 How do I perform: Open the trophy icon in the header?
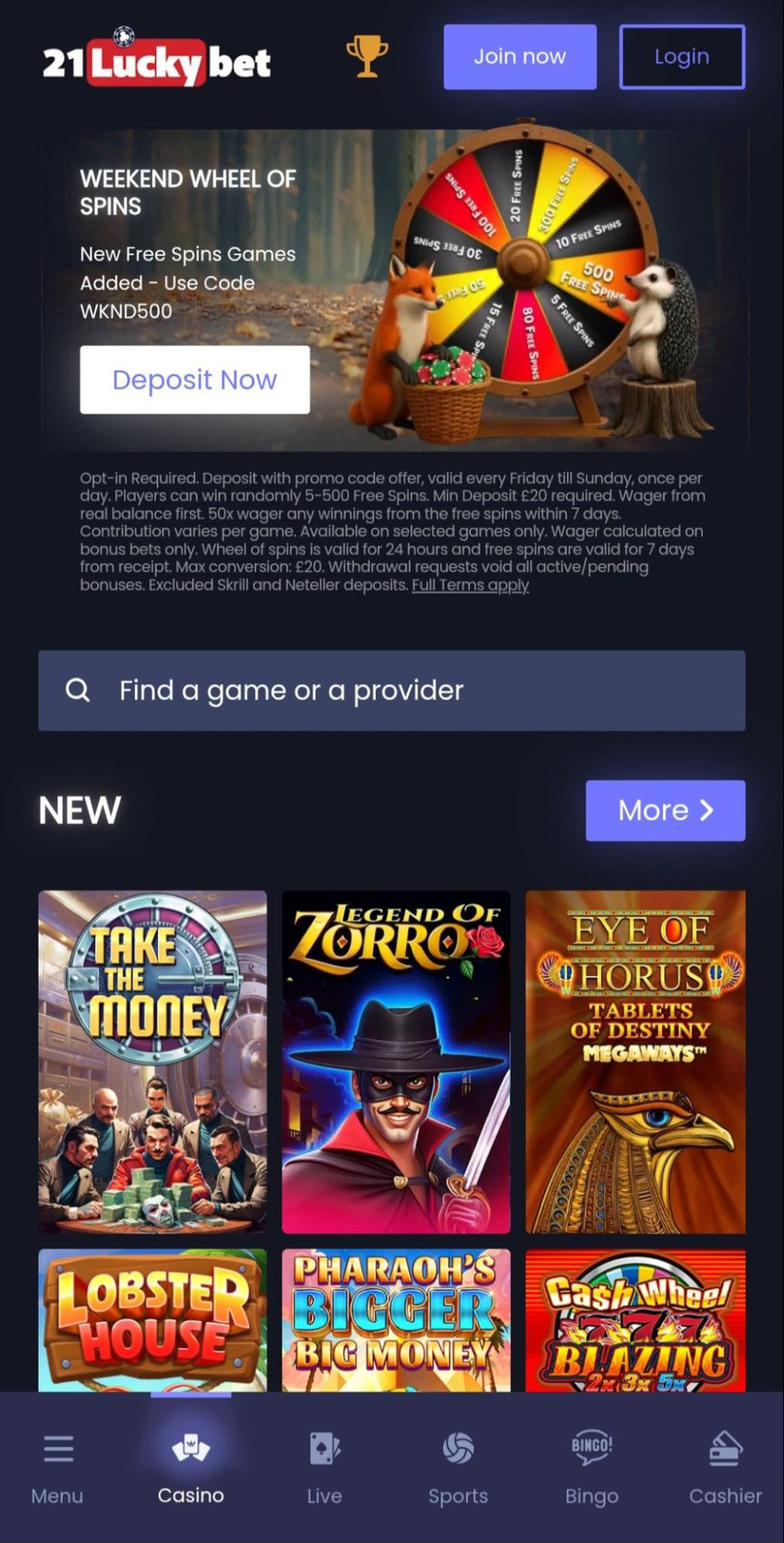point(367,56)
